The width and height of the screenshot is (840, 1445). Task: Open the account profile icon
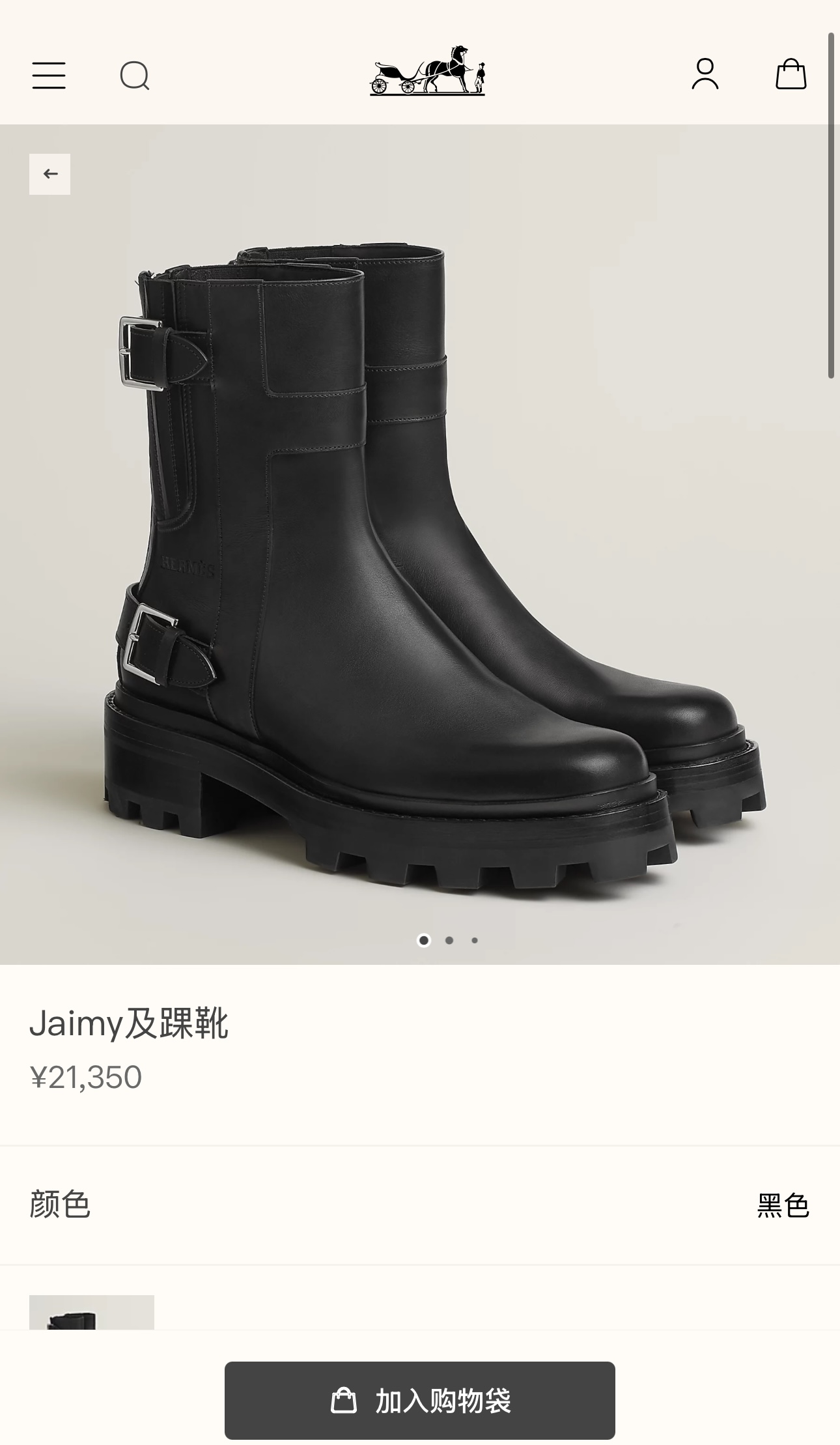pyautogui.click(x=705, y=74)
